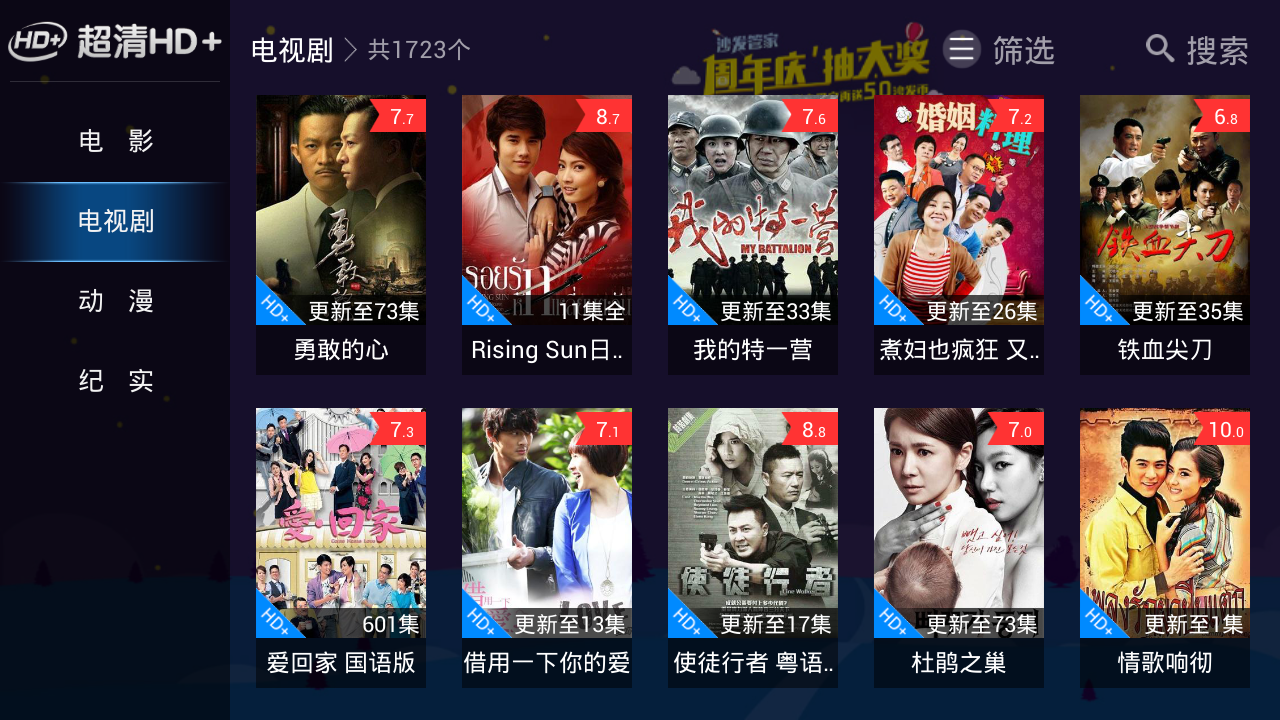Image resolution: width=1280 pixels, height=720 pixels.
Task: Switch to the 电影 category
Action: pyautogui.click(x=115, y=141)
